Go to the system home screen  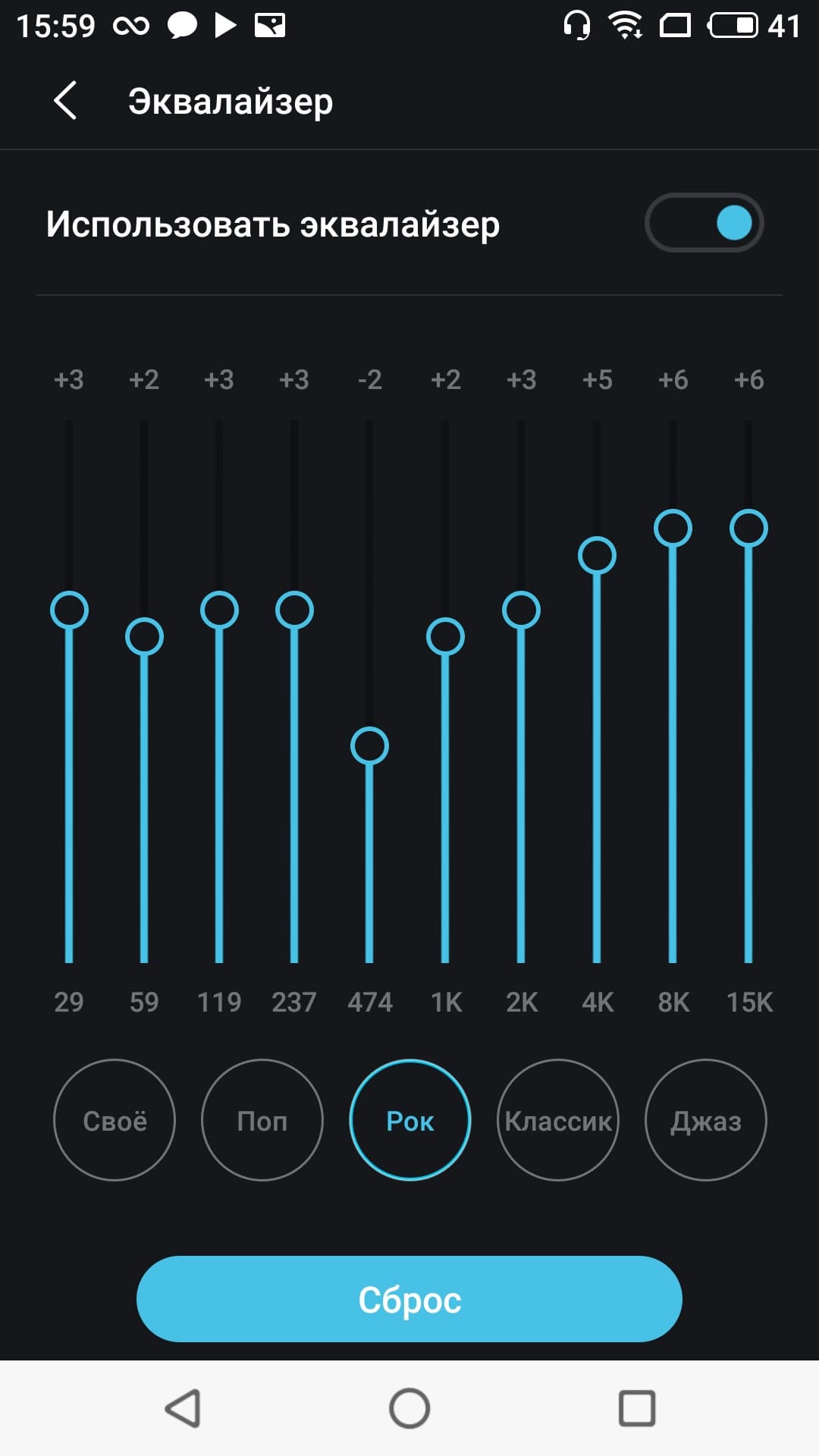coord(409,1409)
